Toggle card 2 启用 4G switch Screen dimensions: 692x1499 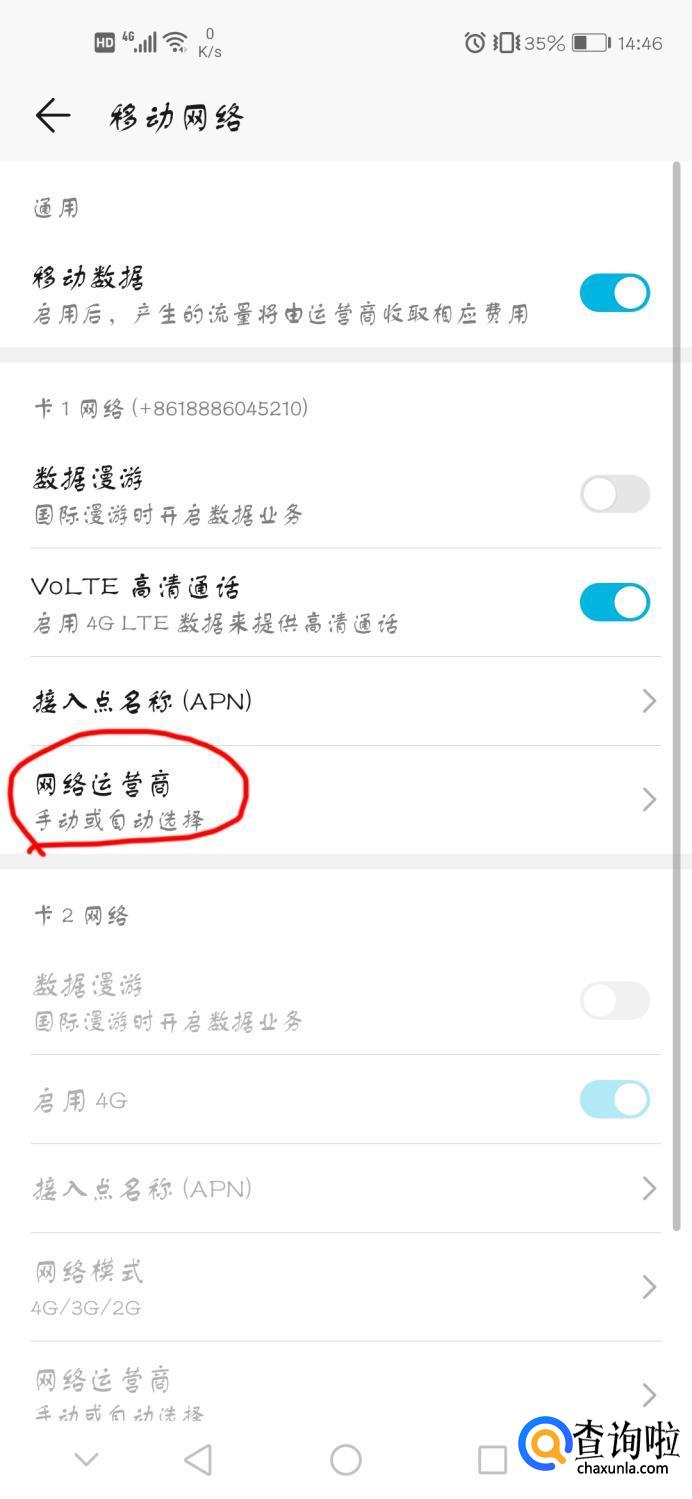(x=614, y=1099)
